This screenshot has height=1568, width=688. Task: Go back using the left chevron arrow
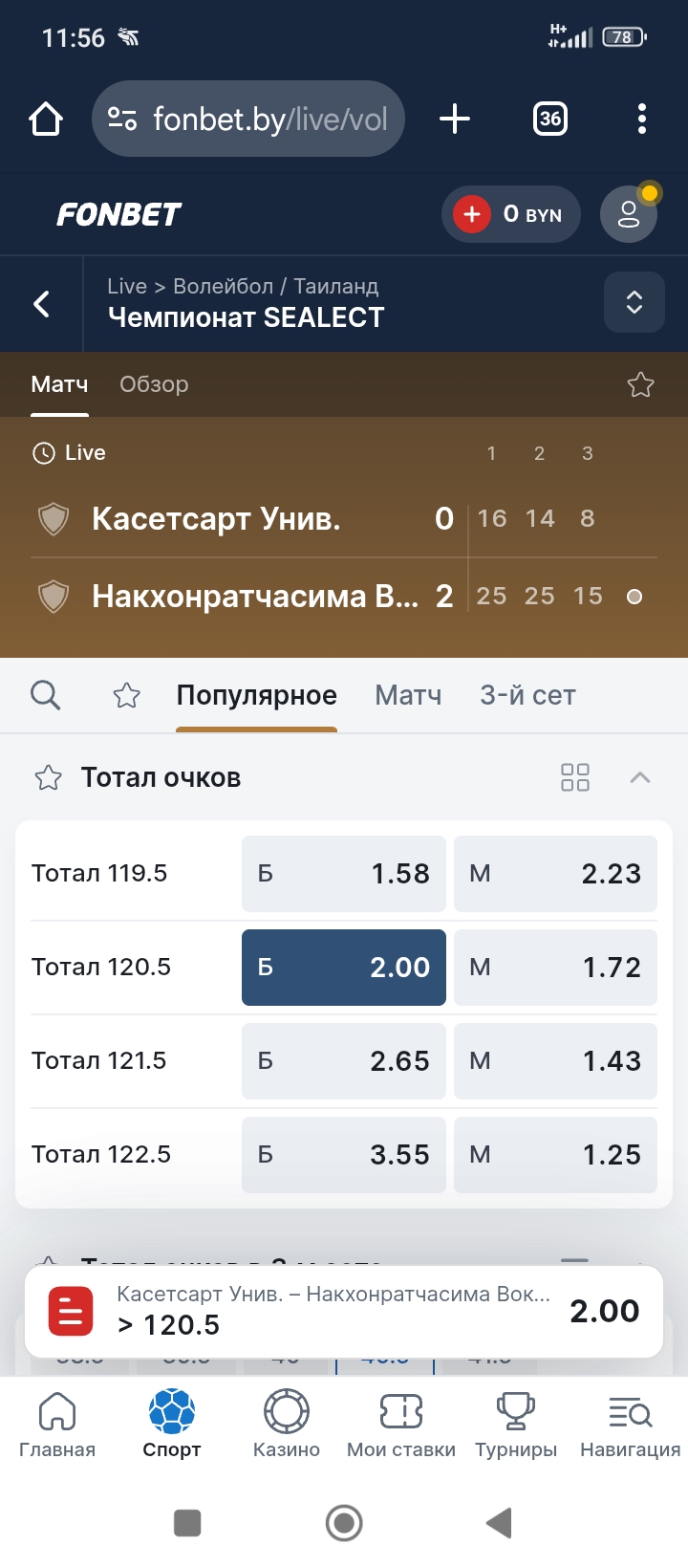tap(40, 302)
